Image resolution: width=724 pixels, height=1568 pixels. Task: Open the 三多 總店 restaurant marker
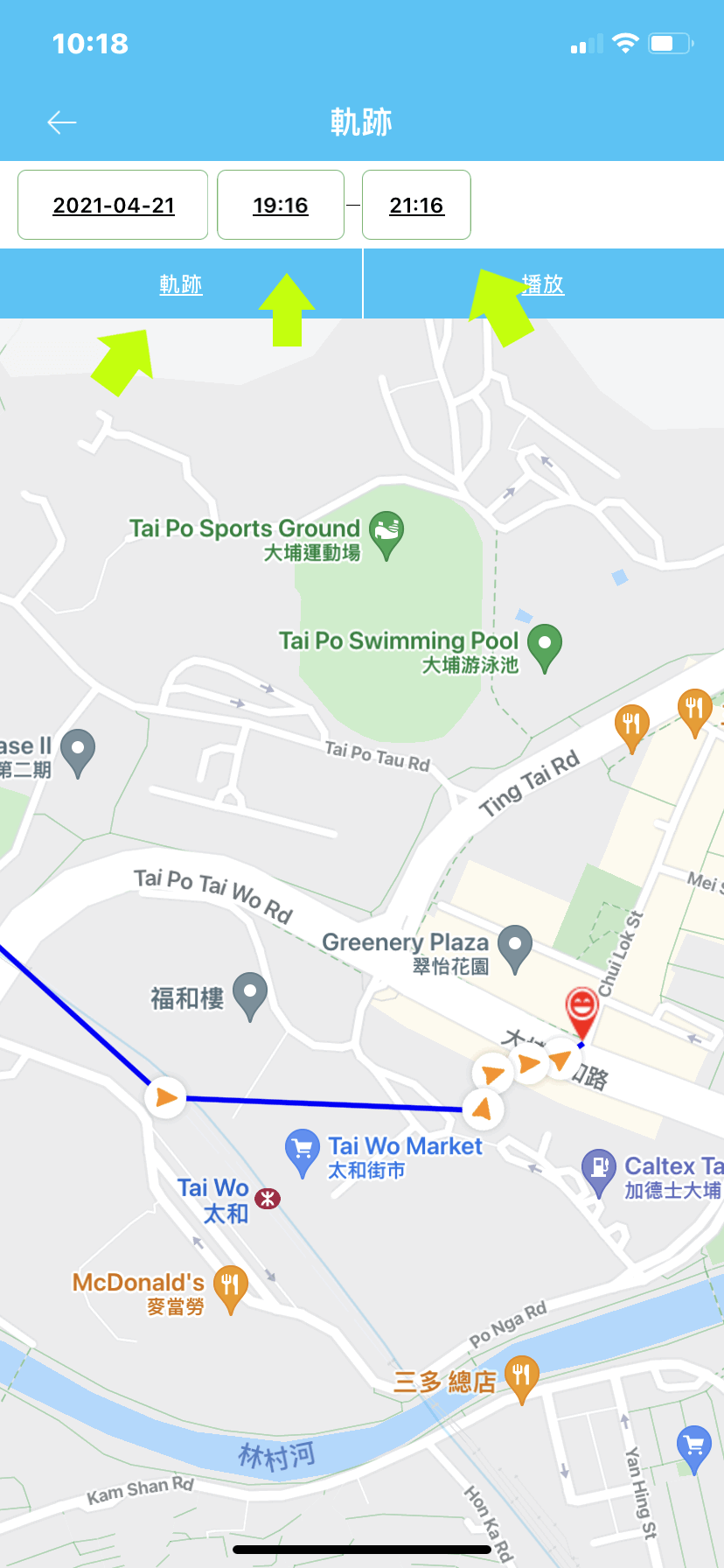[x=521, y=1379]
